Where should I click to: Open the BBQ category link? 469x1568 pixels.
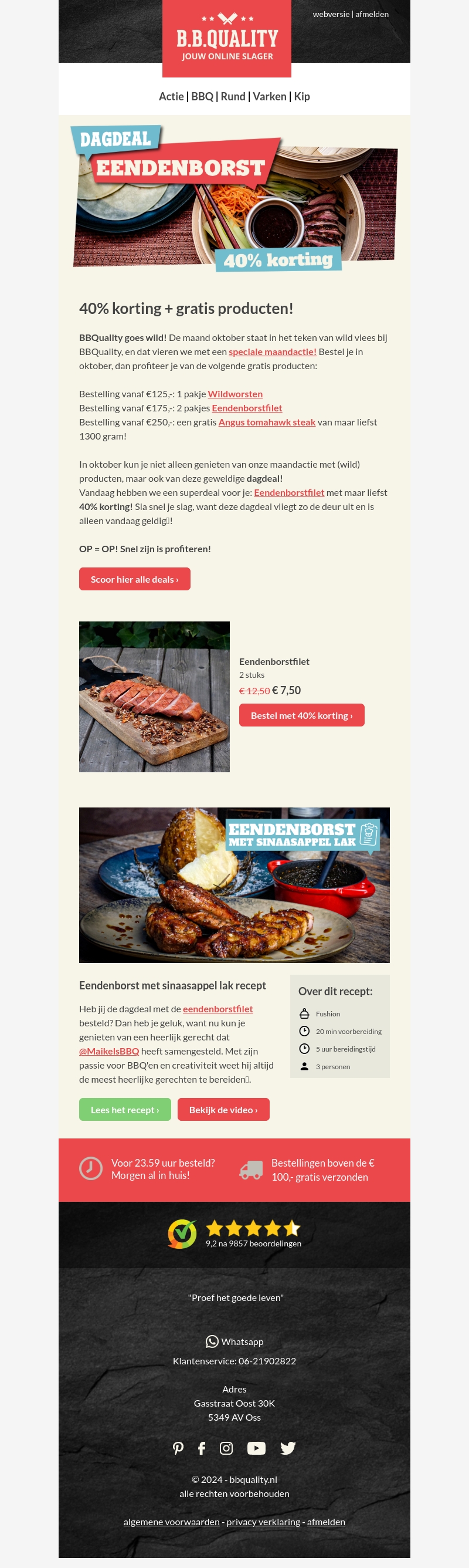(x=202, y=96)
